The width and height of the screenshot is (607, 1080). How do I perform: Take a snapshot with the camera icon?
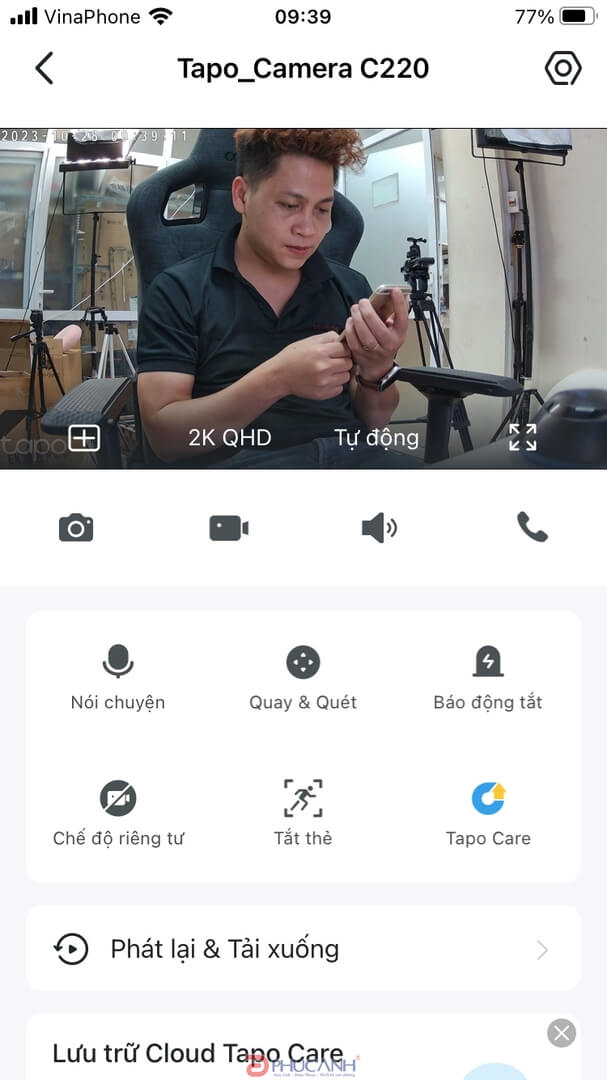(x=76, y=527)
